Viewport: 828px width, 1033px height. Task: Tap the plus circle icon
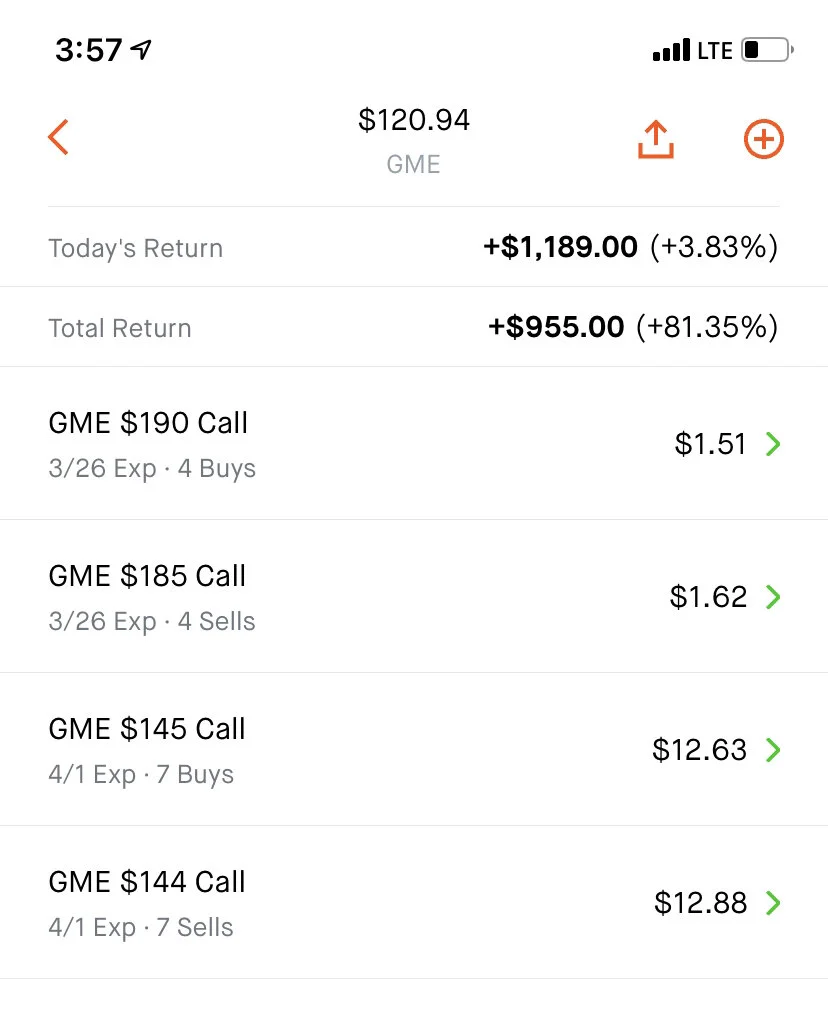[764, 139]
